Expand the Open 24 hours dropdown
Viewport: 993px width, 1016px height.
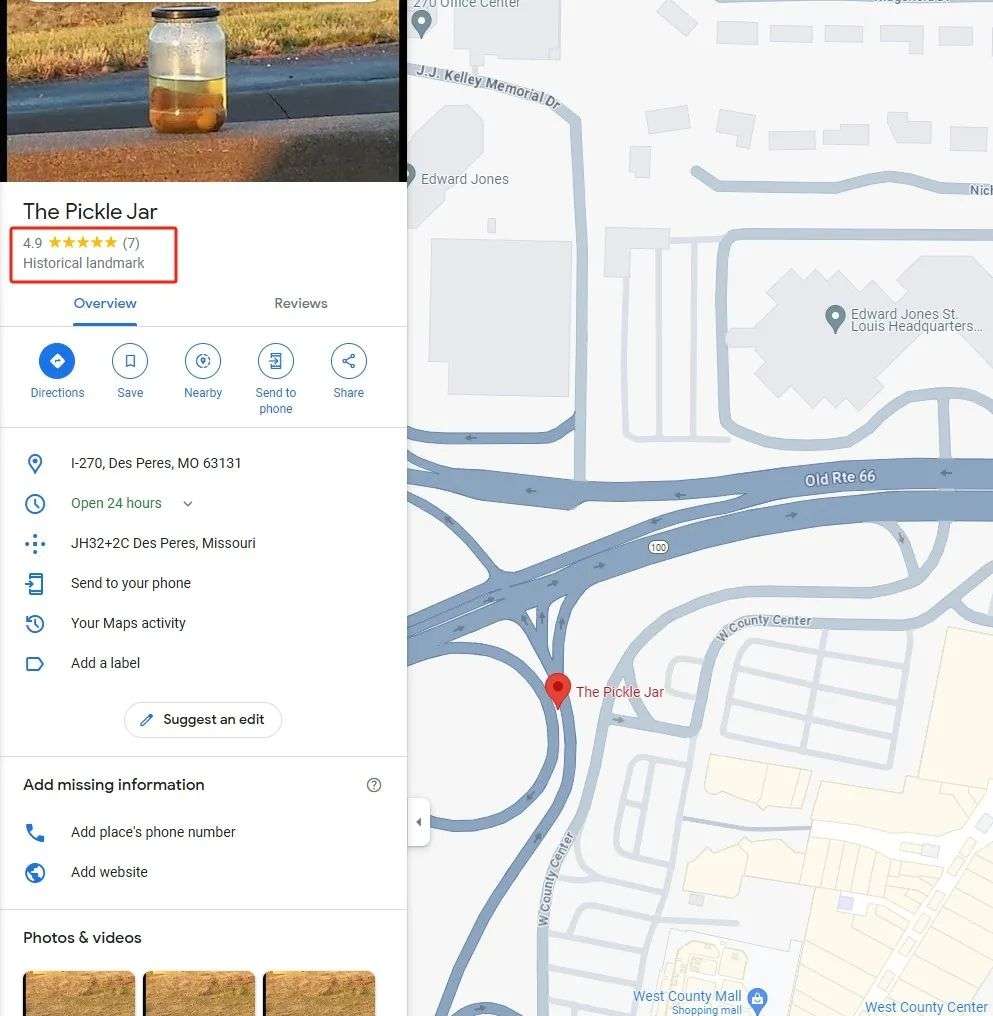188,504
